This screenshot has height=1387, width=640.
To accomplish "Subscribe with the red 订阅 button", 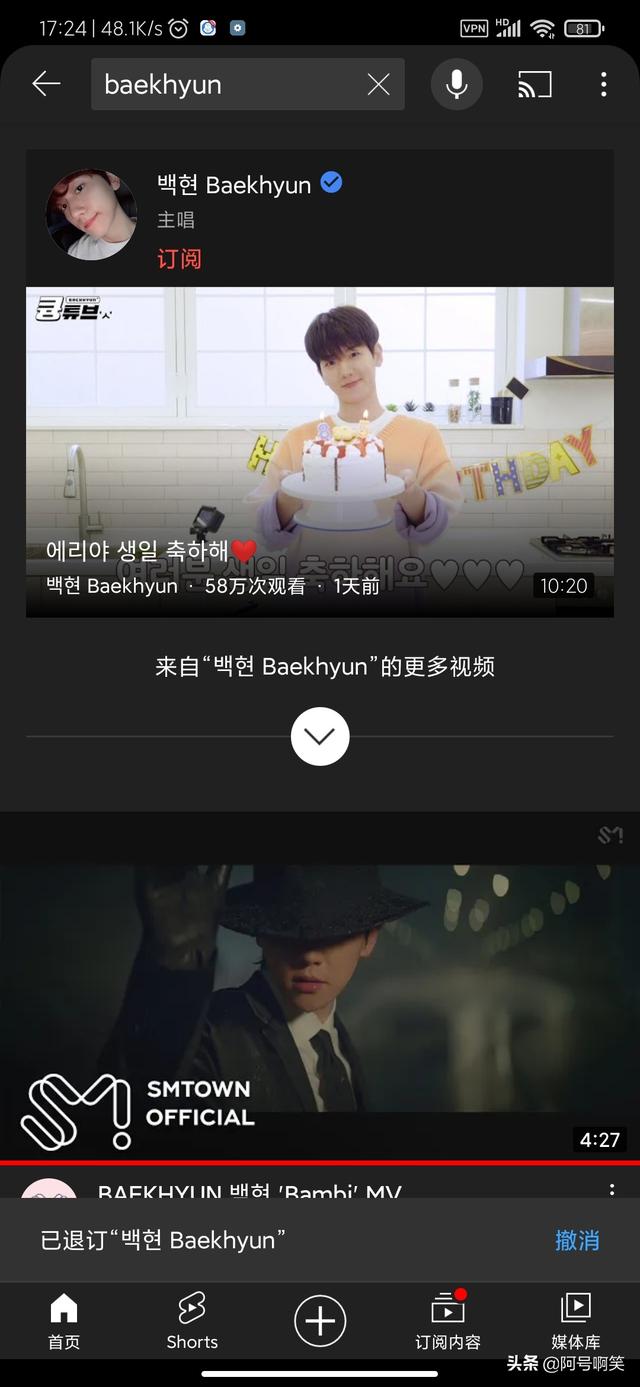I will pos(179,259).
